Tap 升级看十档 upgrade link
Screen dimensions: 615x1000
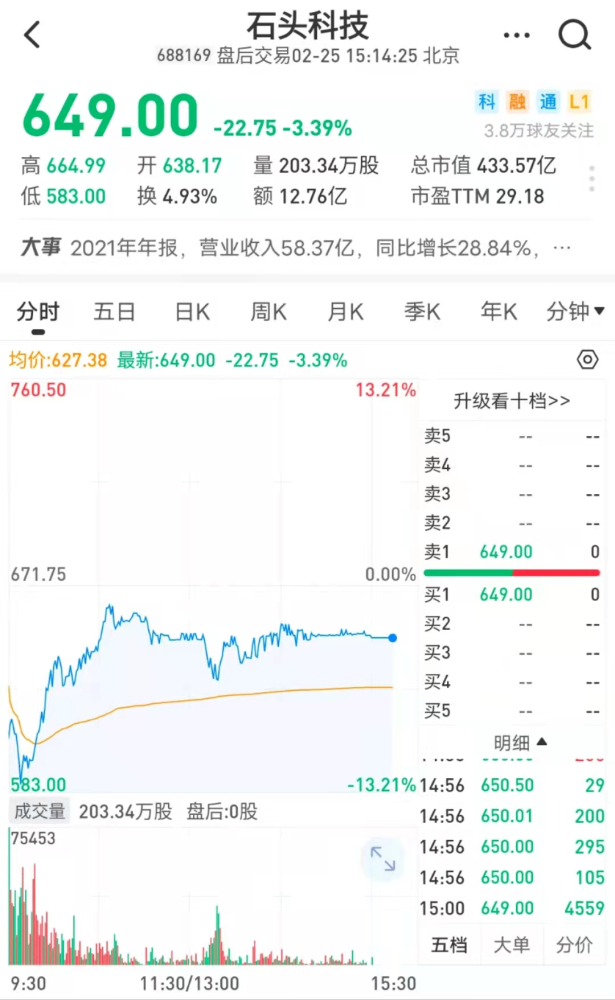pos(512,401)
